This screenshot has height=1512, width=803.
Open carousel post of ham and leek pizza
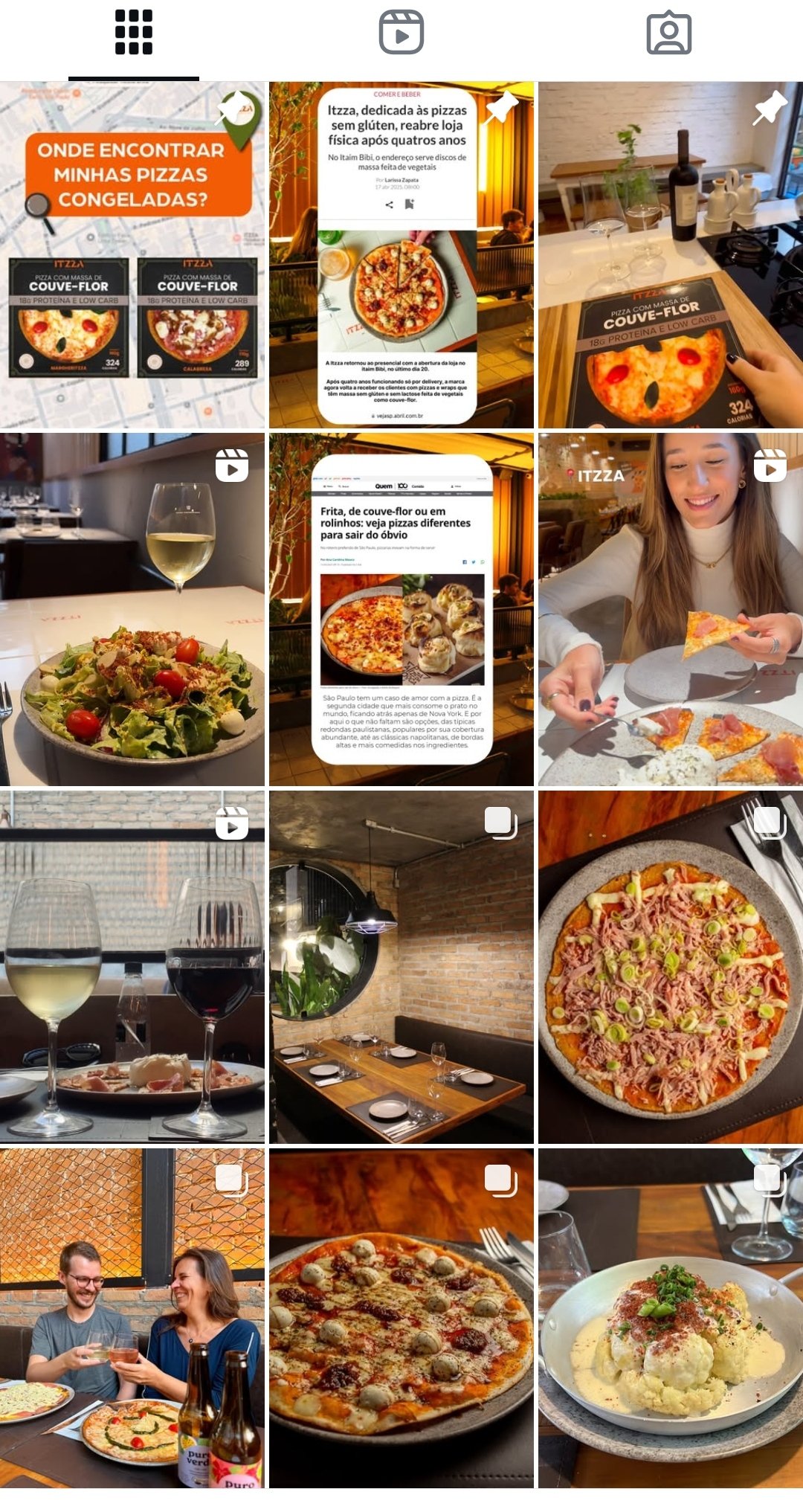pos(670,967)
